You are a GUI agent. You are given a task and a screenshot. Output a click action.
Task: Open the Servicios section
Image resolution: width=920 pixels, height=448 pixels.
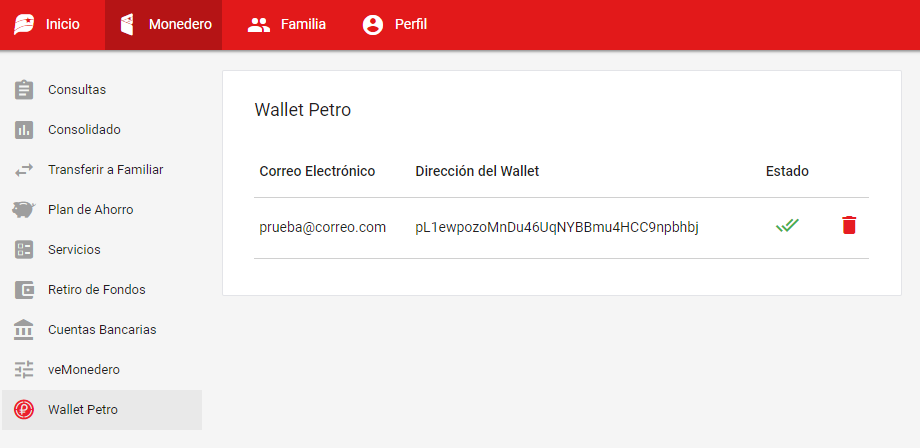tap(74, 250)
